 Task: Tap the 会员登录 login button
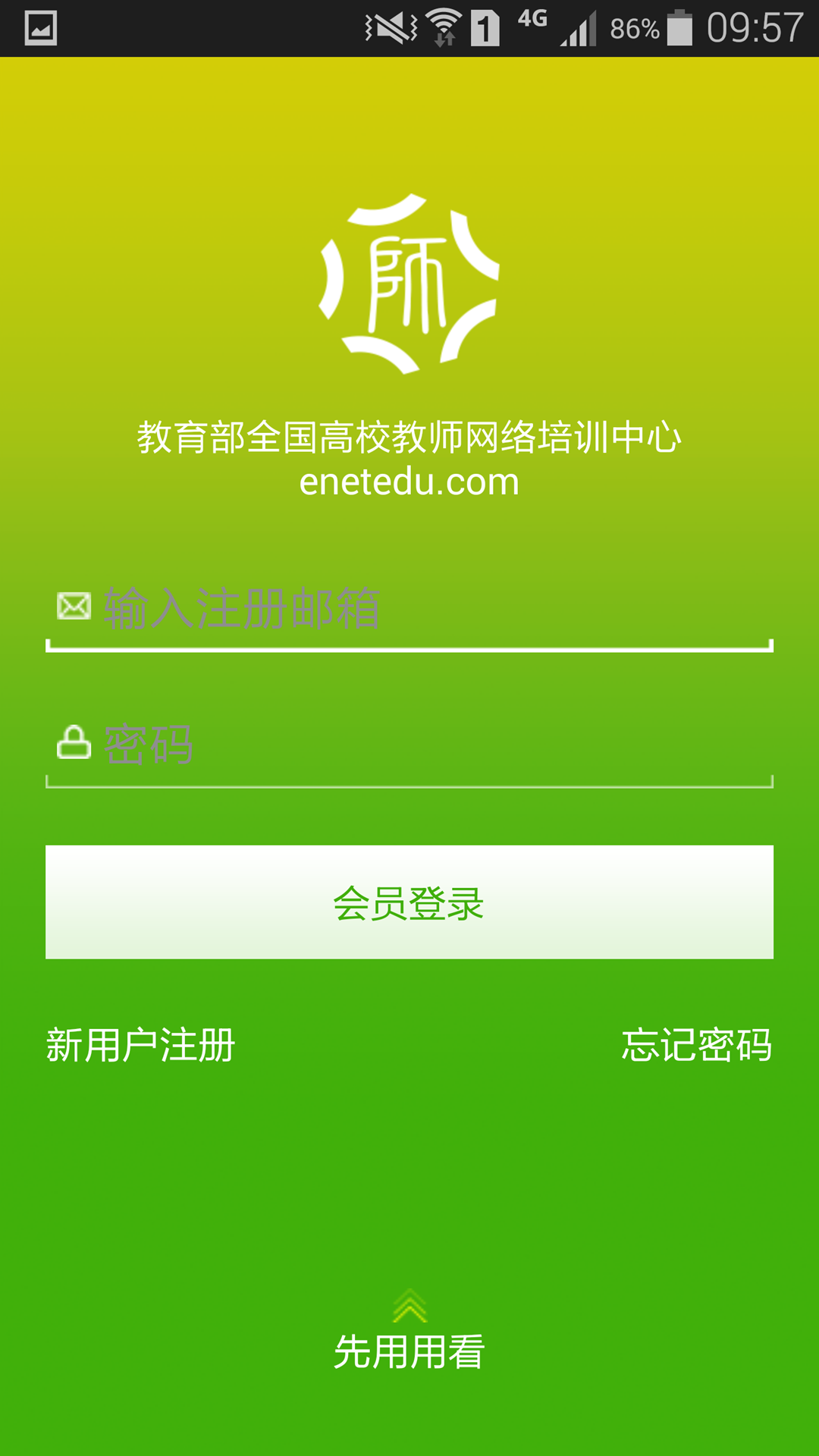pos(409,902)
